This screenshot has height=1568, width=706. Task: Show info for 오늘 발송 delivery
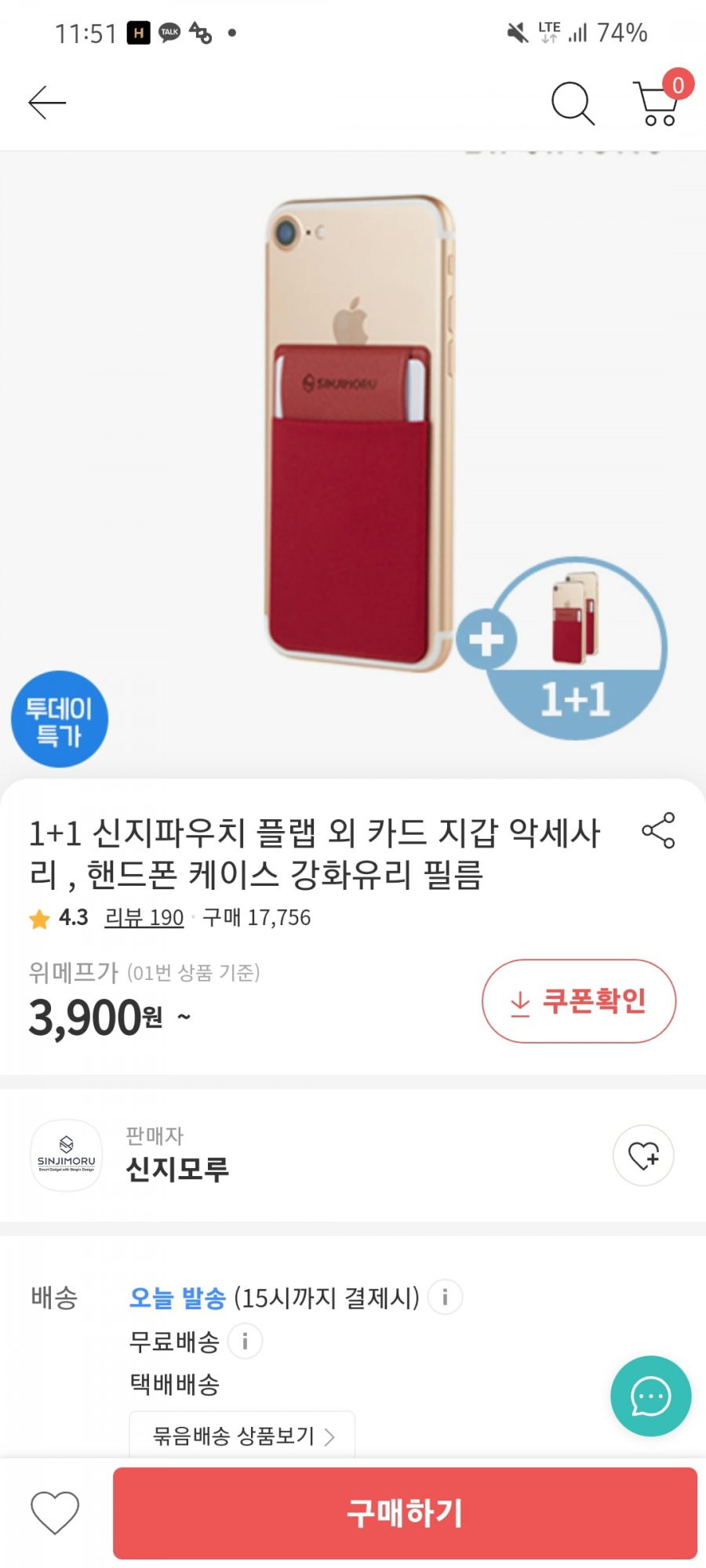coord(445,1298)
